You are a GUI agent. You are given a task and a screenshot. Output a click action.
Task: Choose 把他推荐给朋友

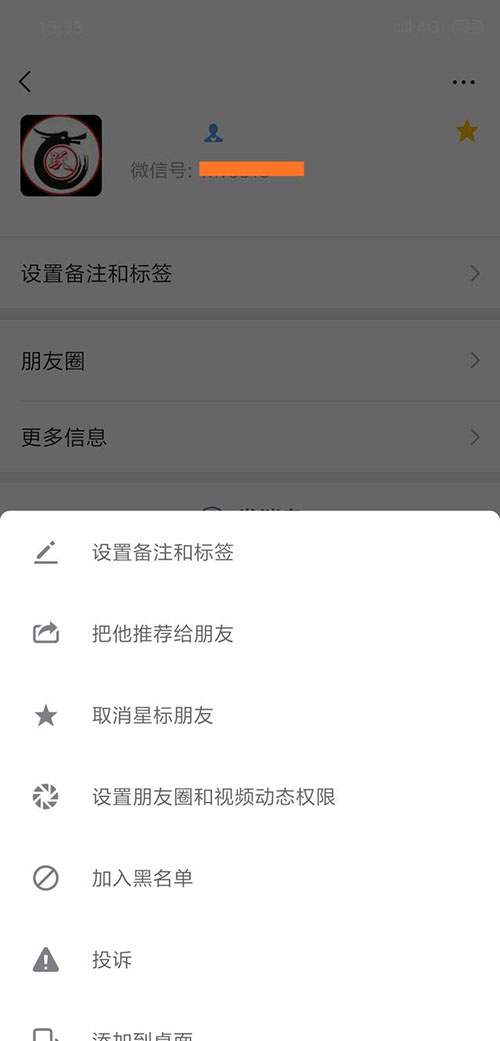[x=250, y=634]
